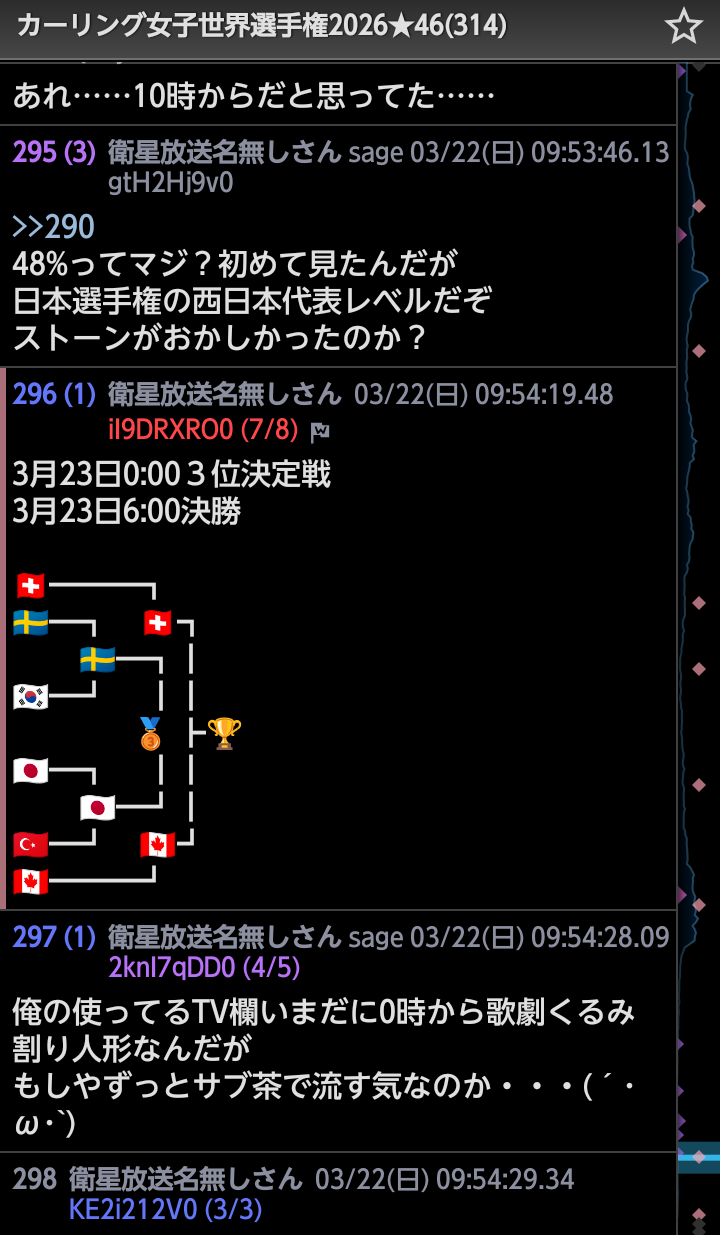720x1235 pixels.
Task: Show posts by ID iI9DRXRO0 (7/8)
Action: pyautogui.click(x=203, y=430)
